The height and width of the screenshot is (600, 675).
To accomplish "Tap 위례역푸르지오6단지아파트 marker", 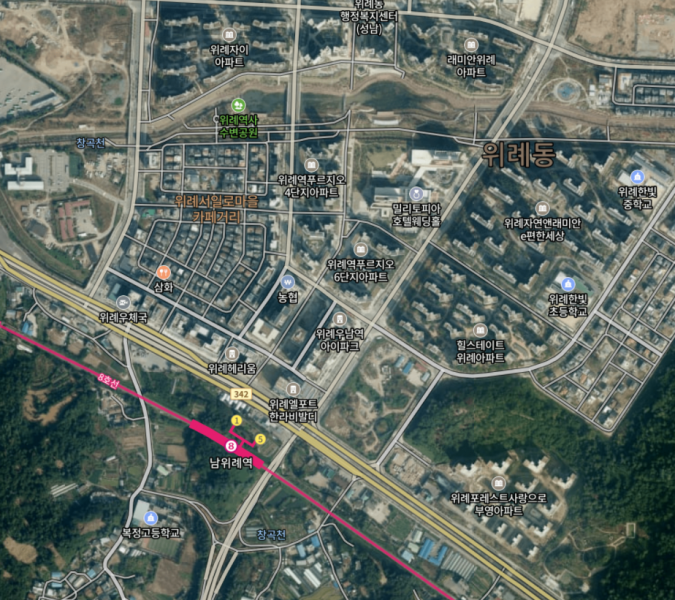I will tap(360, 250).
